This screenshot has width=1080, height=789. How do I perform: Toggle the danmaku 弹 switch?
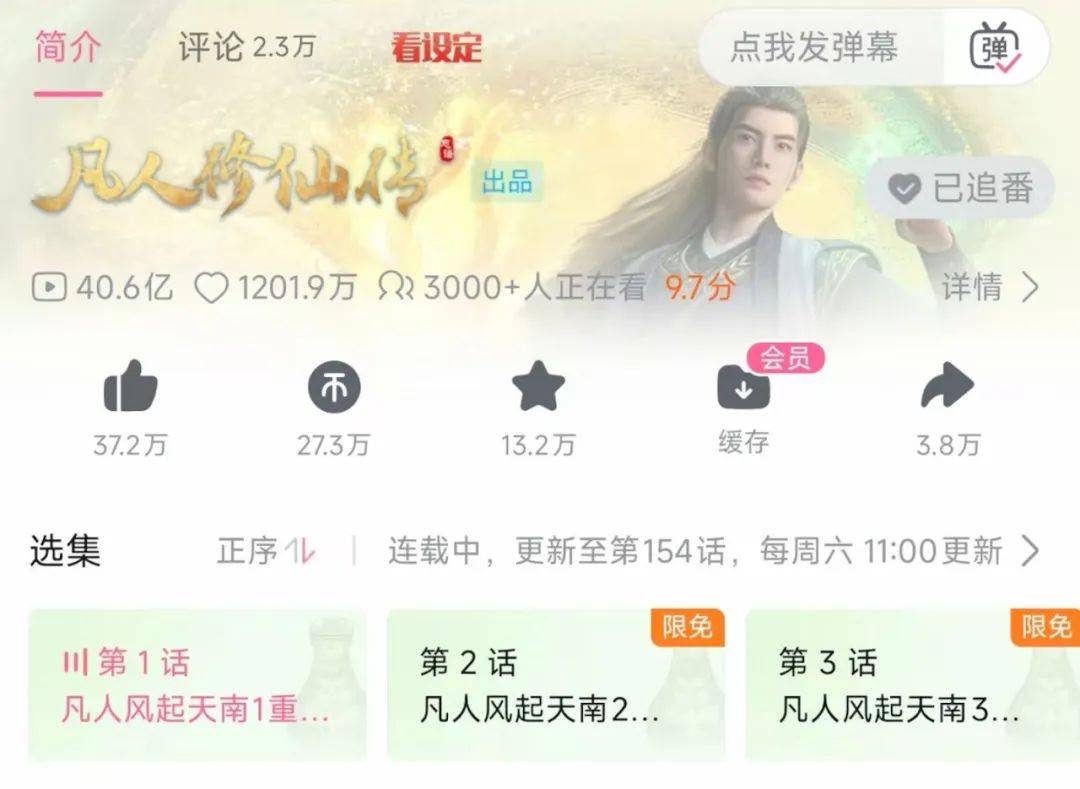click(995, 47)
